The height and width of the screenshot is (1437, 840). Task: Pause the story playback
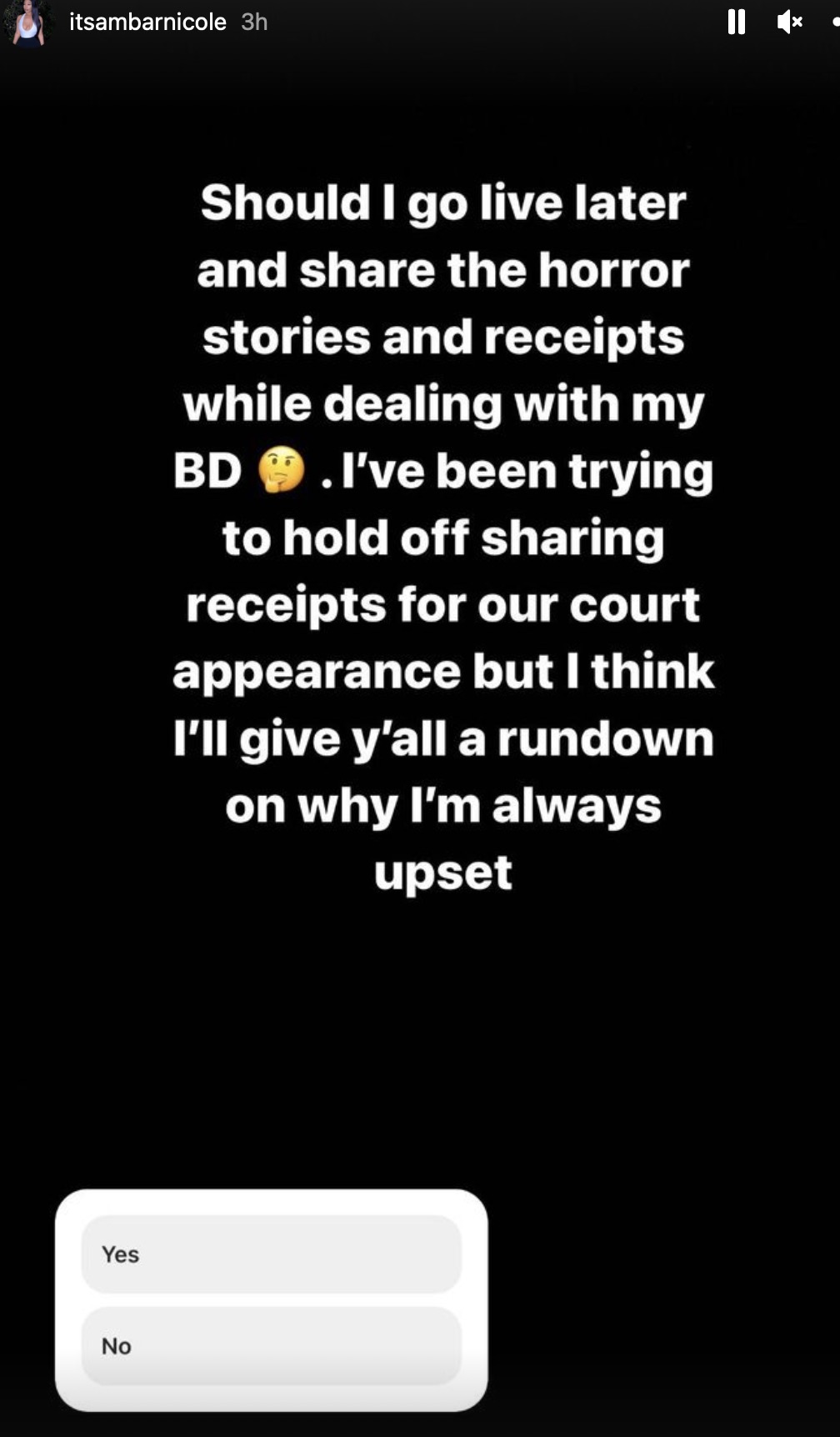click(x=736, y=22)
